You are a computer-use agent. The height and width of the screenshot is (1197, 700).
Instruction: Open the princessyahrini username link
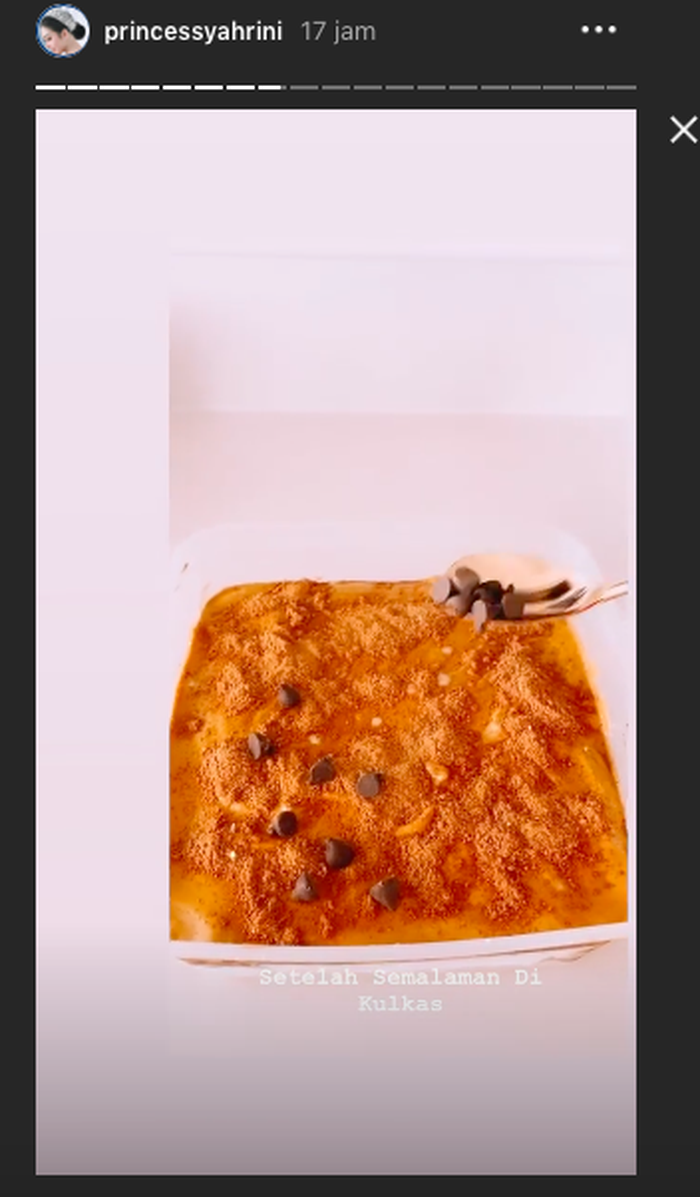(x=193, y=32)
